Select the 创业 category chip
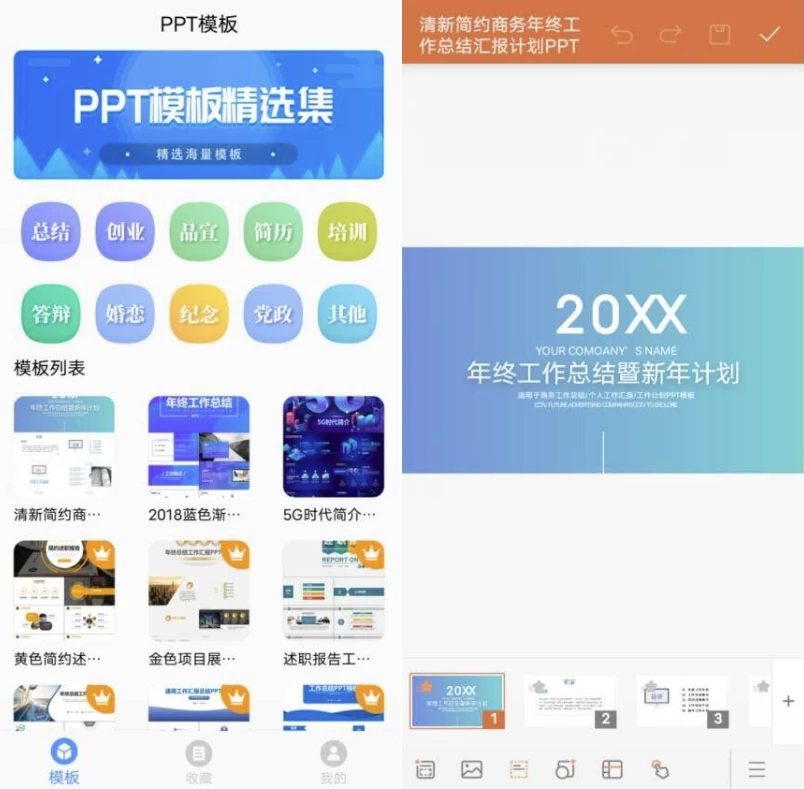804x789 pixels. pyautogui.click(x=124, y=232)
